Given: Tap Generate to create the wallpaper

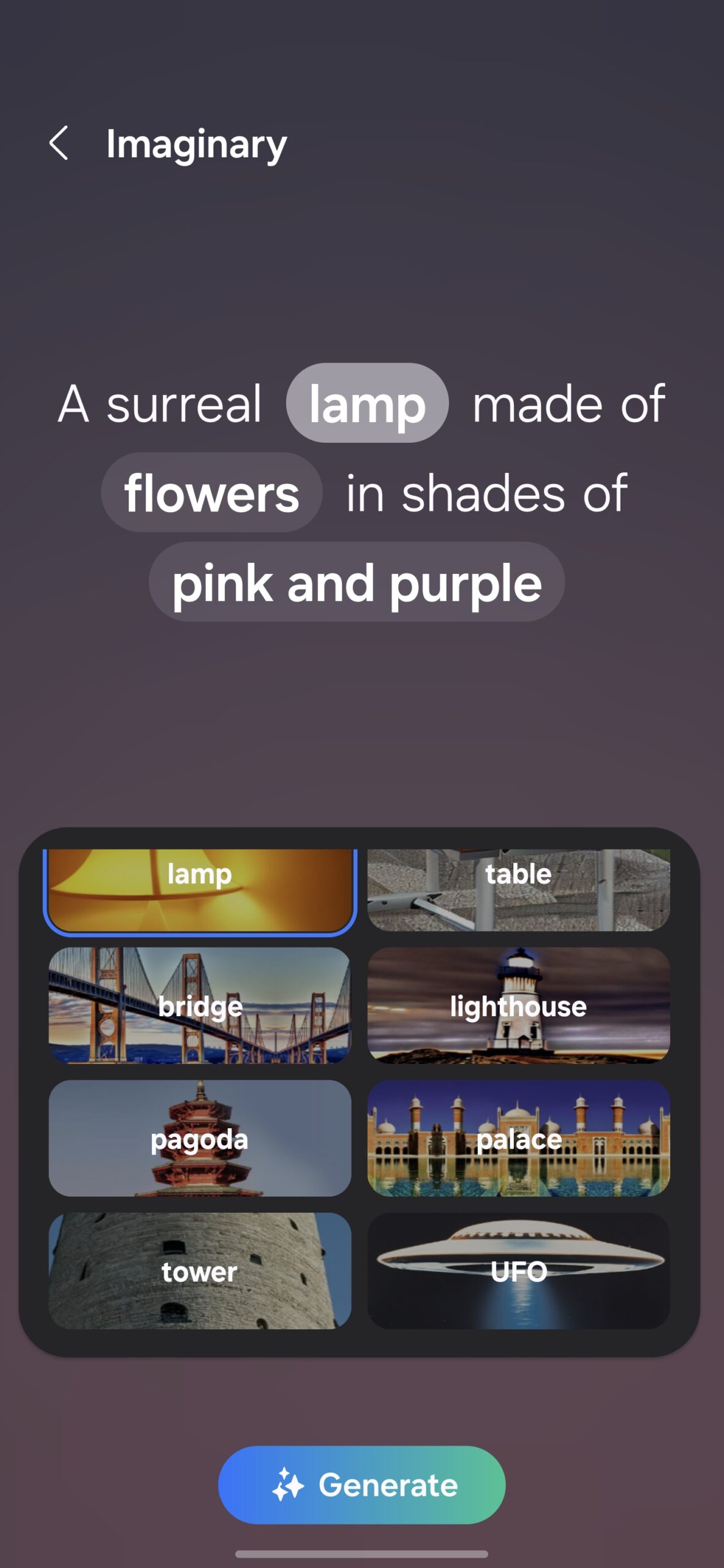Looking at the screenshot, I should [x=361, y=1485].
